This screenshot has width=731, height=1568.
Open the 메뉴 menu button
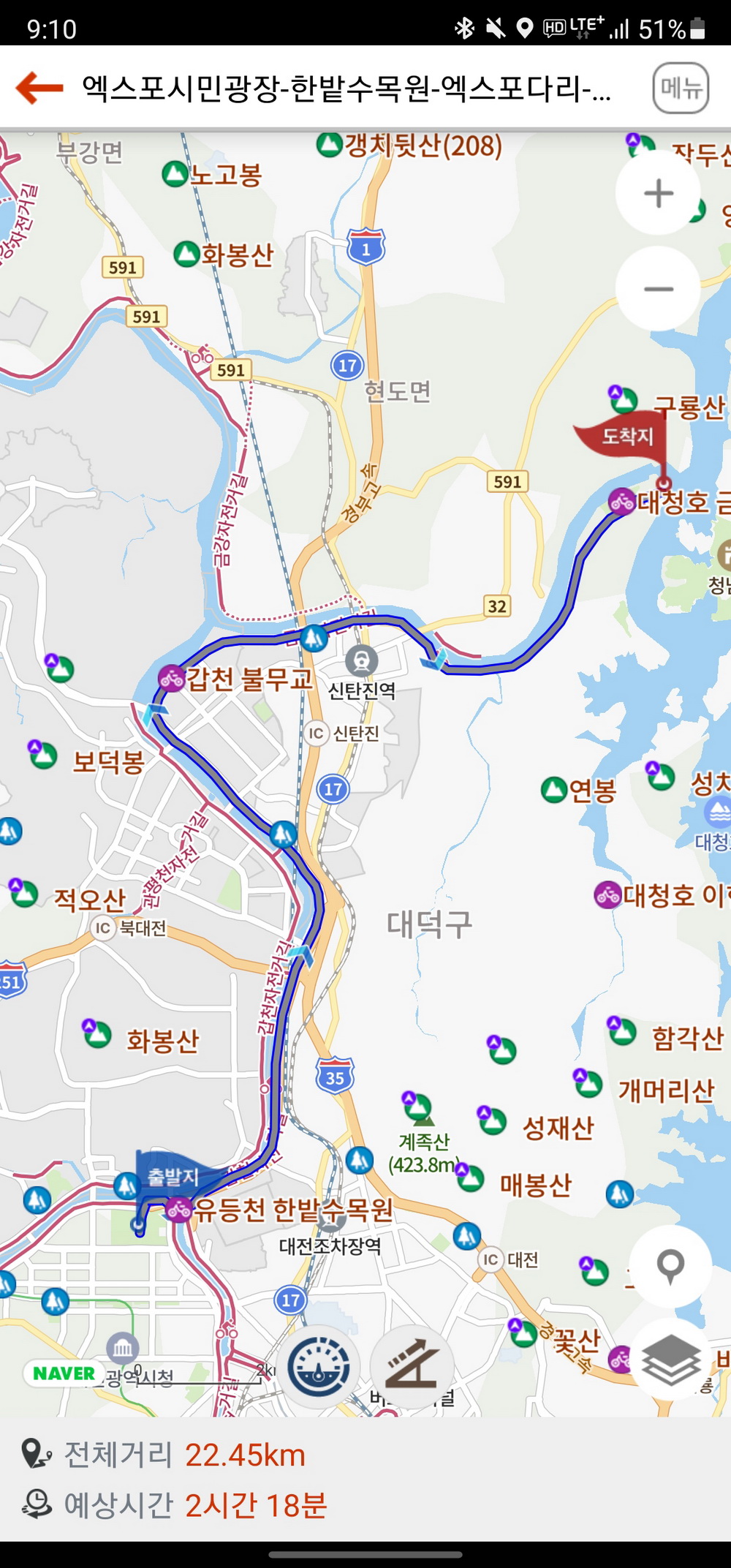point(680,88)
